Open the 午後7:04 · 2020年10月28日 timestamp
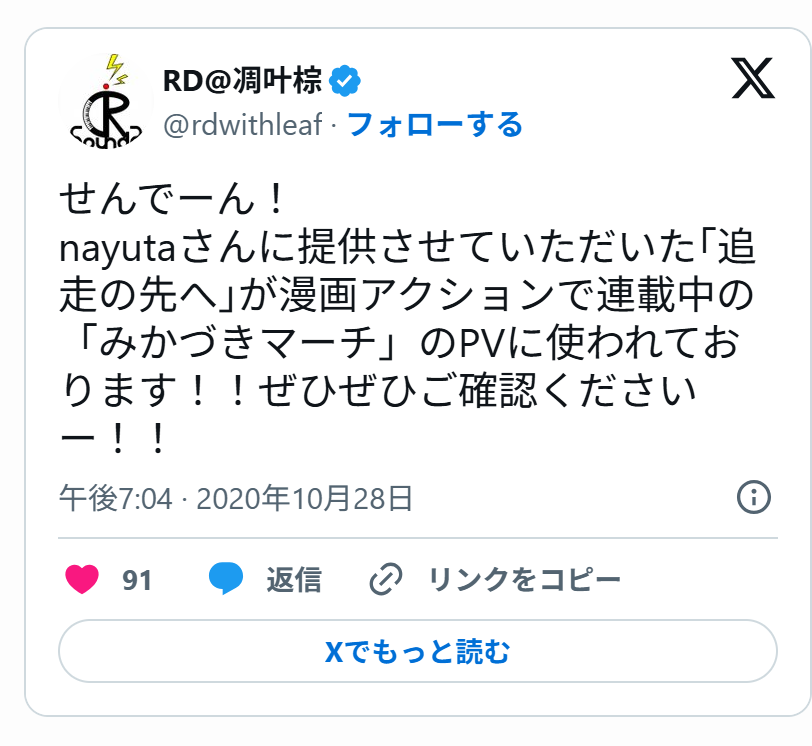This screenshot has width=812, height=746. coord(236,498)
